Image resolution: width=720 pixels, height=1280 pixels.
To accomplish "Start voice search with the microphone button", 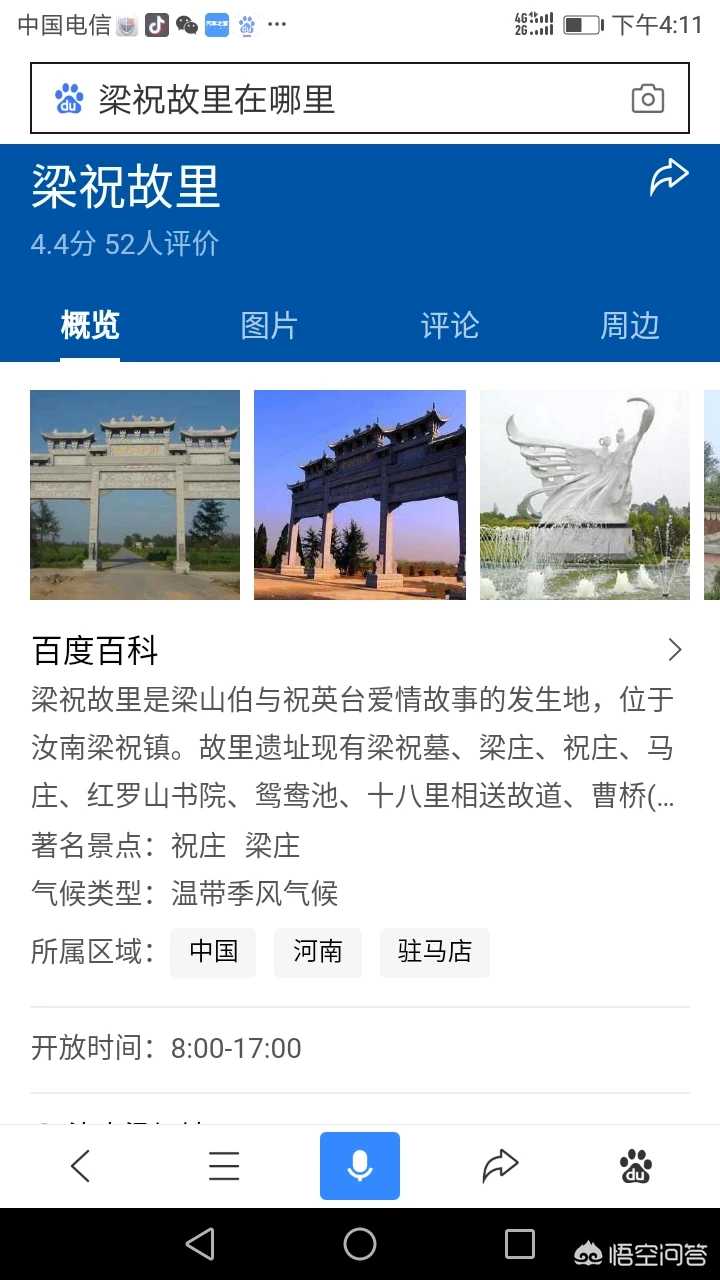I will tap(360, 1166).
